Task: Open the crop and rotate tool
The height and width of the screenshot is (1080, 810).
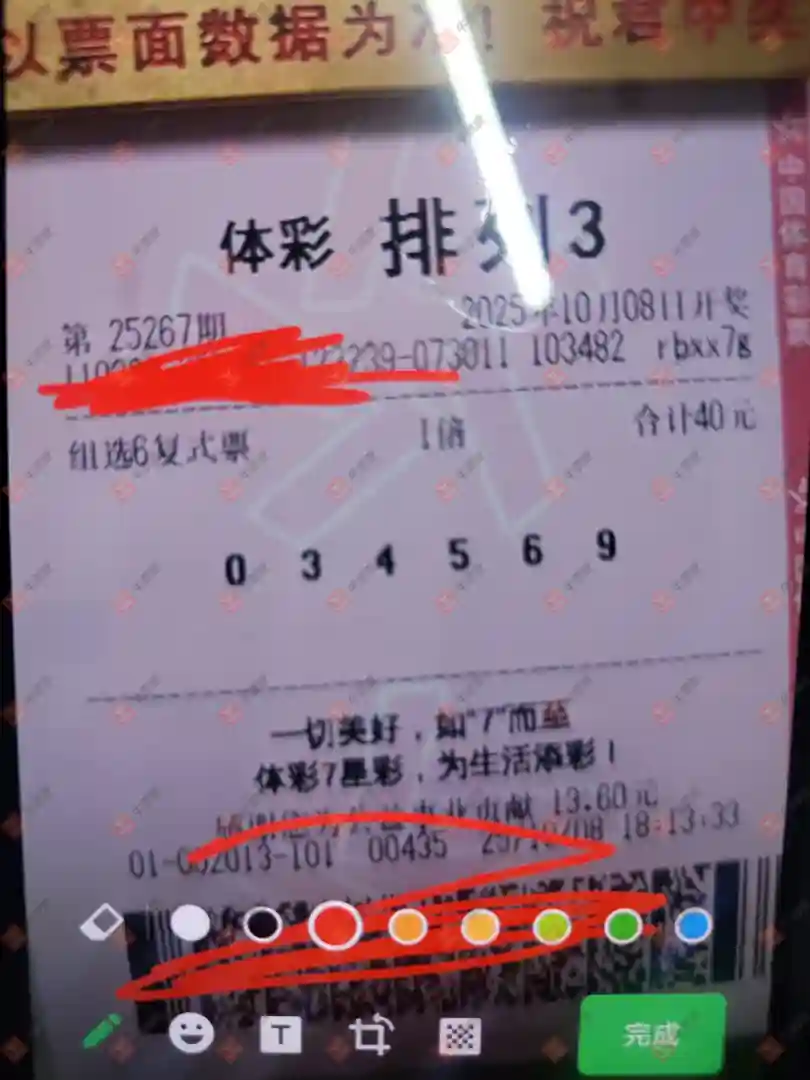Action: tap(370, 1036)
